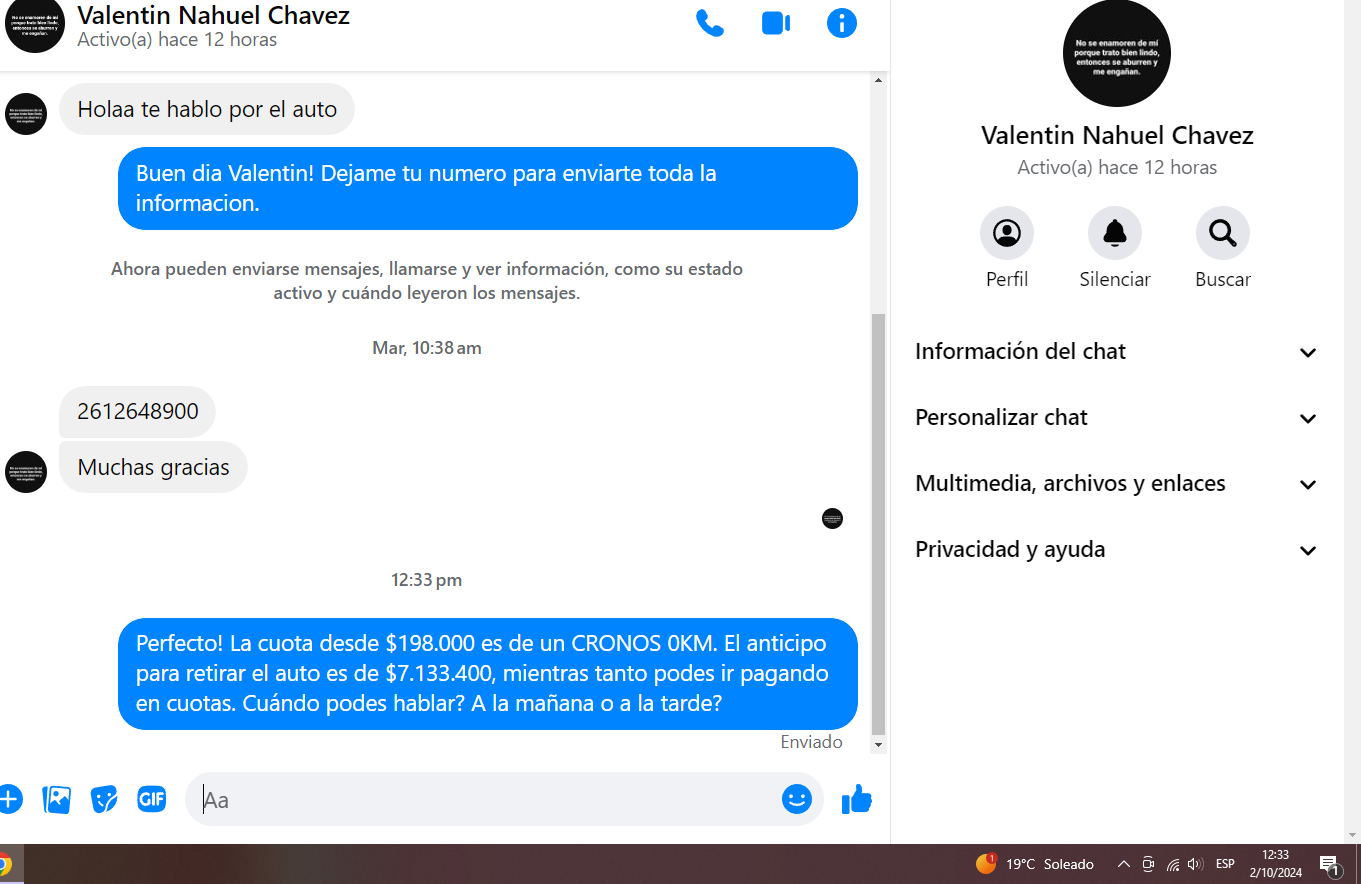Attach a photo or file
Image resolution: width=1361 pixels, height=884 pixels.
[x=57, y=799]
